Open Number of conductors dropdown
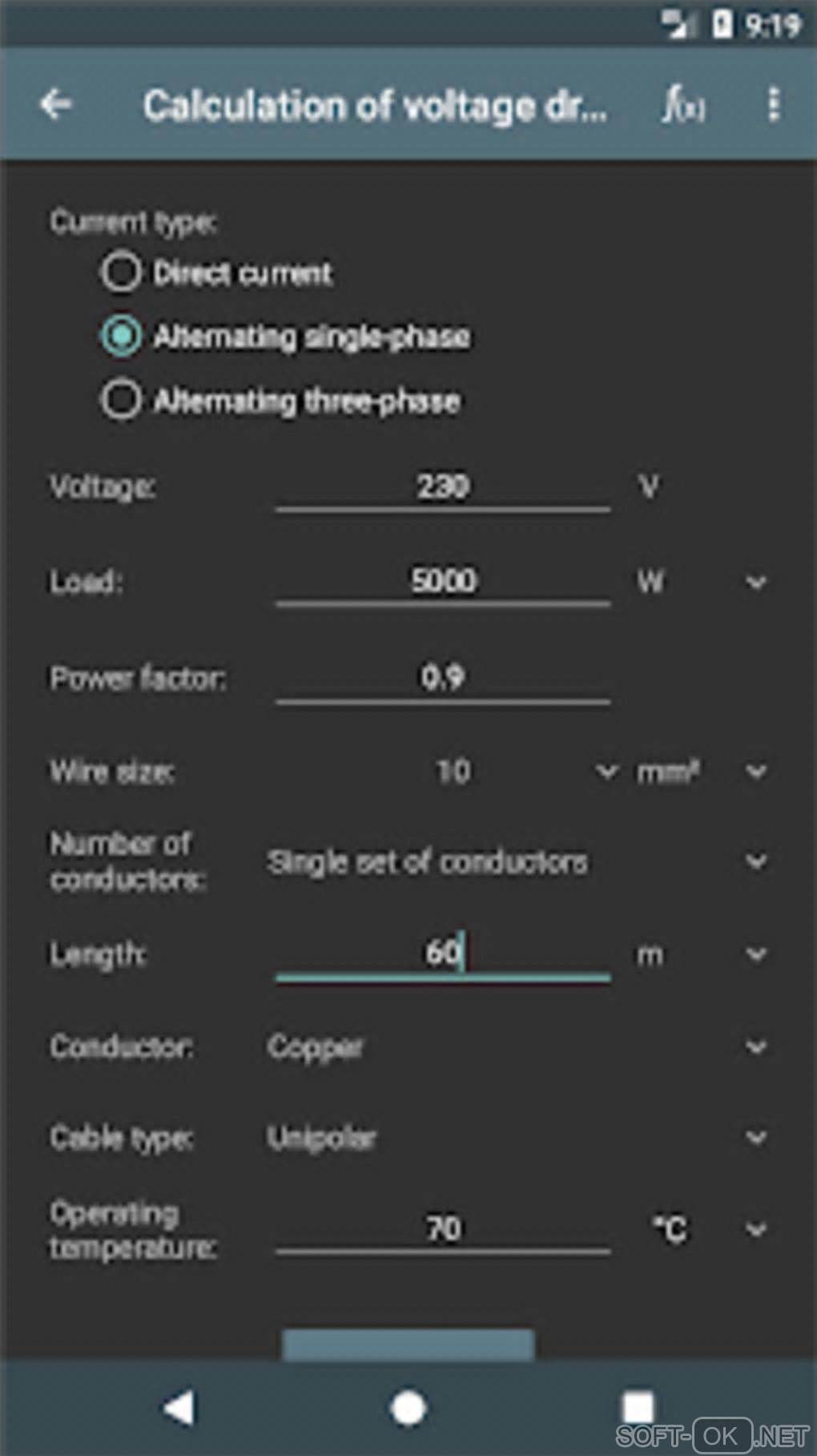This screenshot has height=1456, width=817. (513, 862)
